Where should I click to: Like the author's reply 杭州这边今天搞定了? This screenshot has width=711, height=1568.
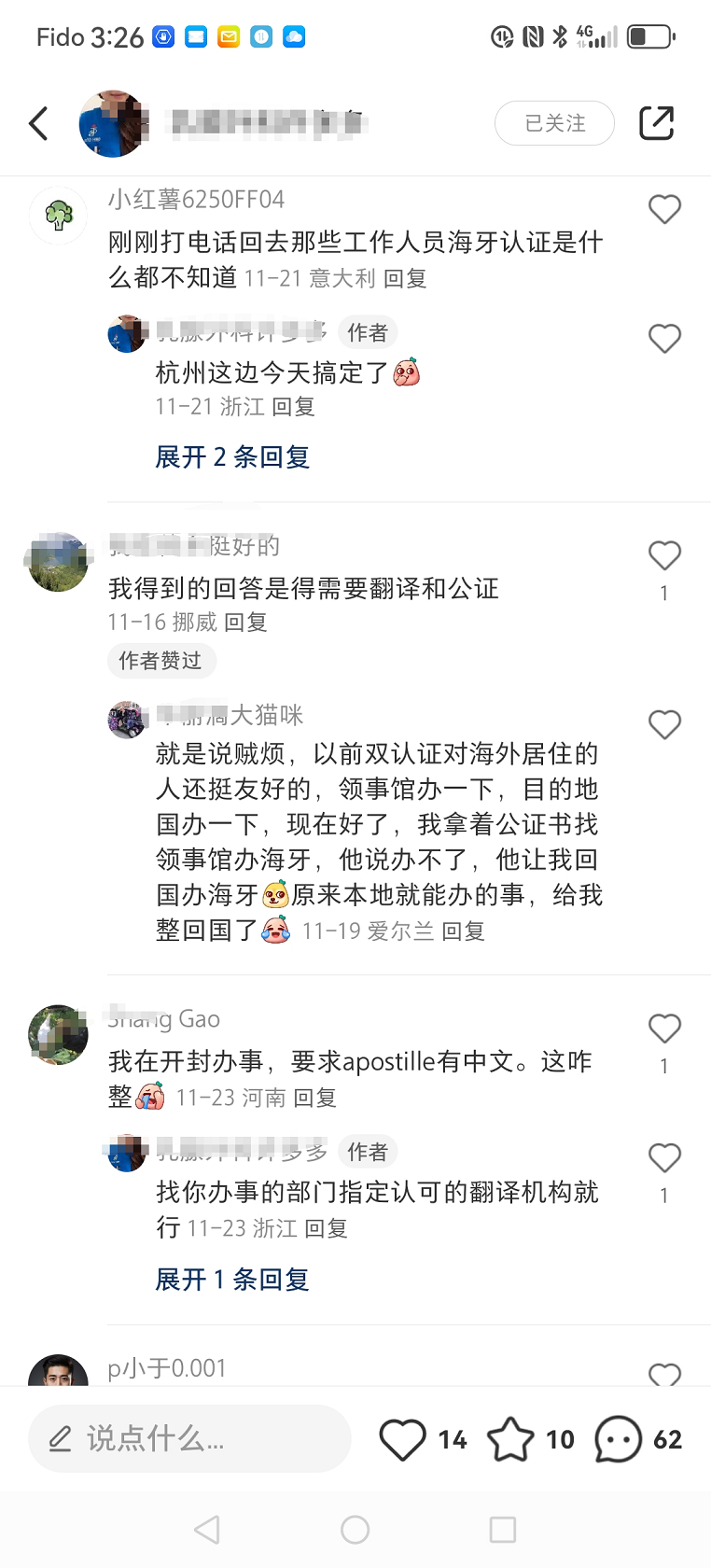pyautogui.click(x=664, y=338)
